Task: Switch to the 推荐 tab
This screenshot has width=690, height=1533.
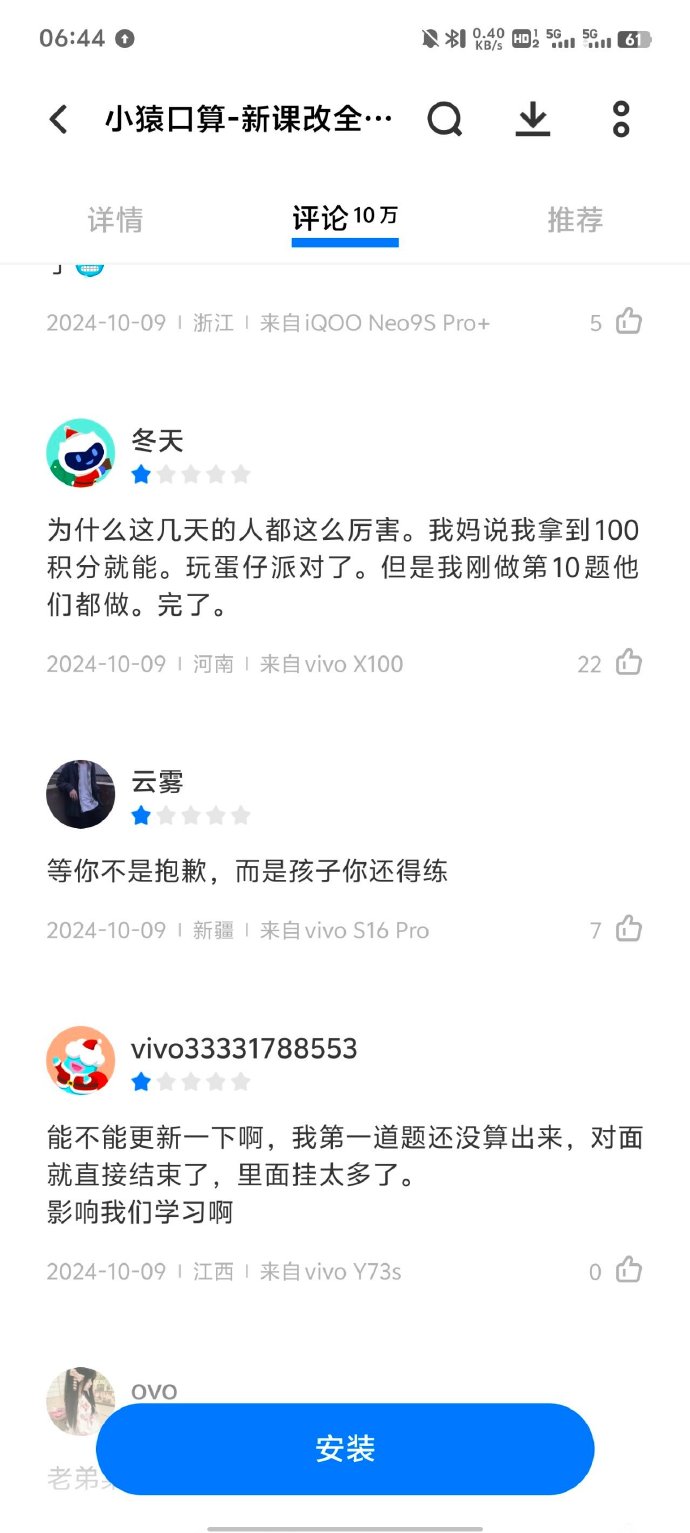Action: (x=575, y=220)
